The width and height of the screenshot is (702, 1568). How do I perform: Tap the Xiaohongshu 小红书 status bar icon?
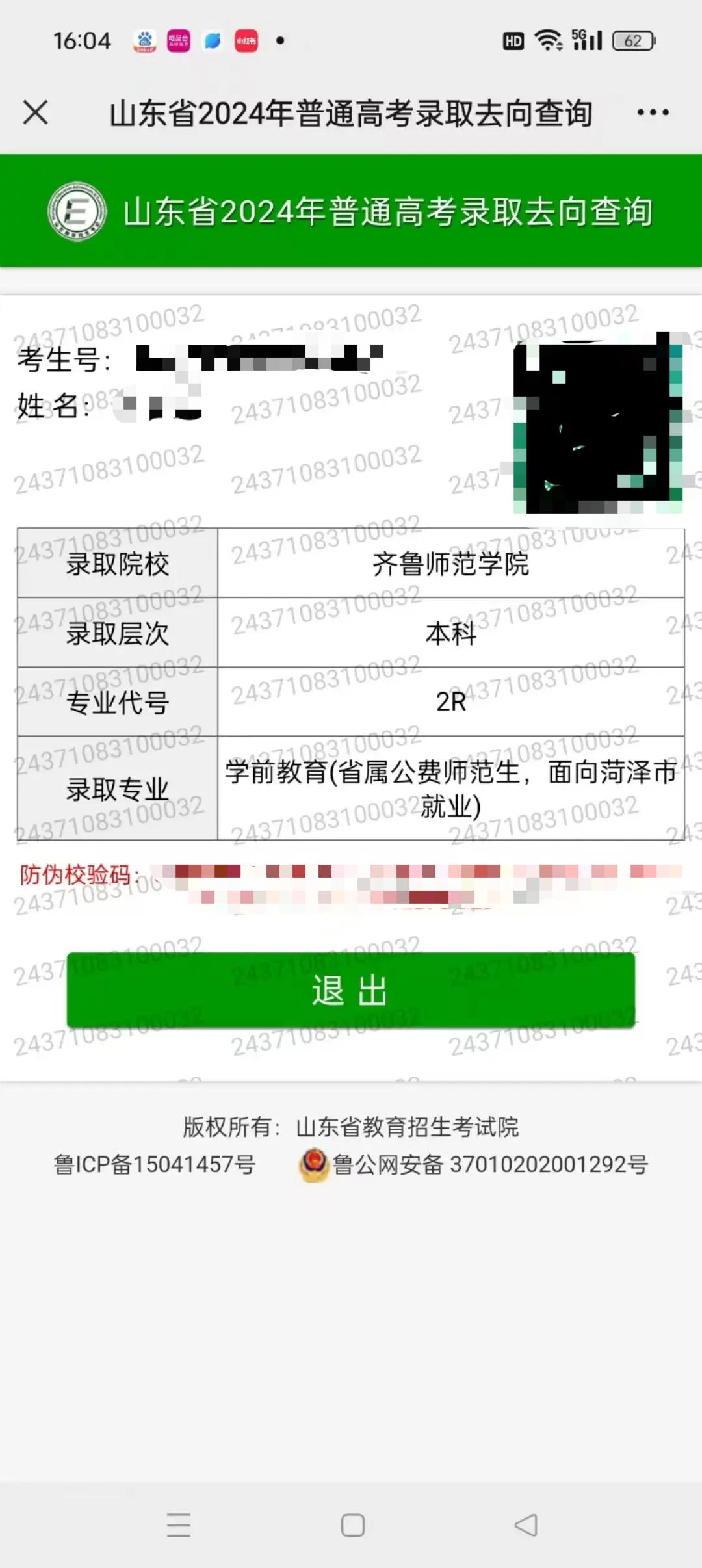247,41
